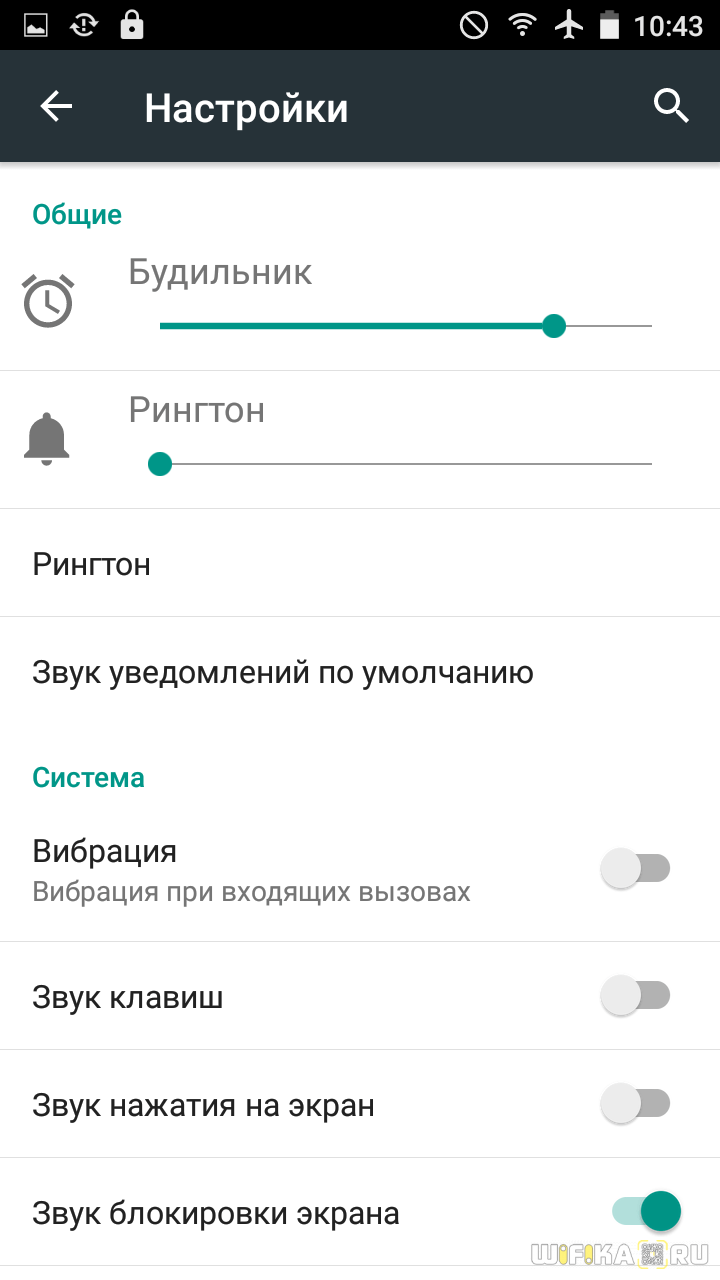
Task: Tap the Будильник volume slider
Action: pyautogui.click(x=405, y=326)
